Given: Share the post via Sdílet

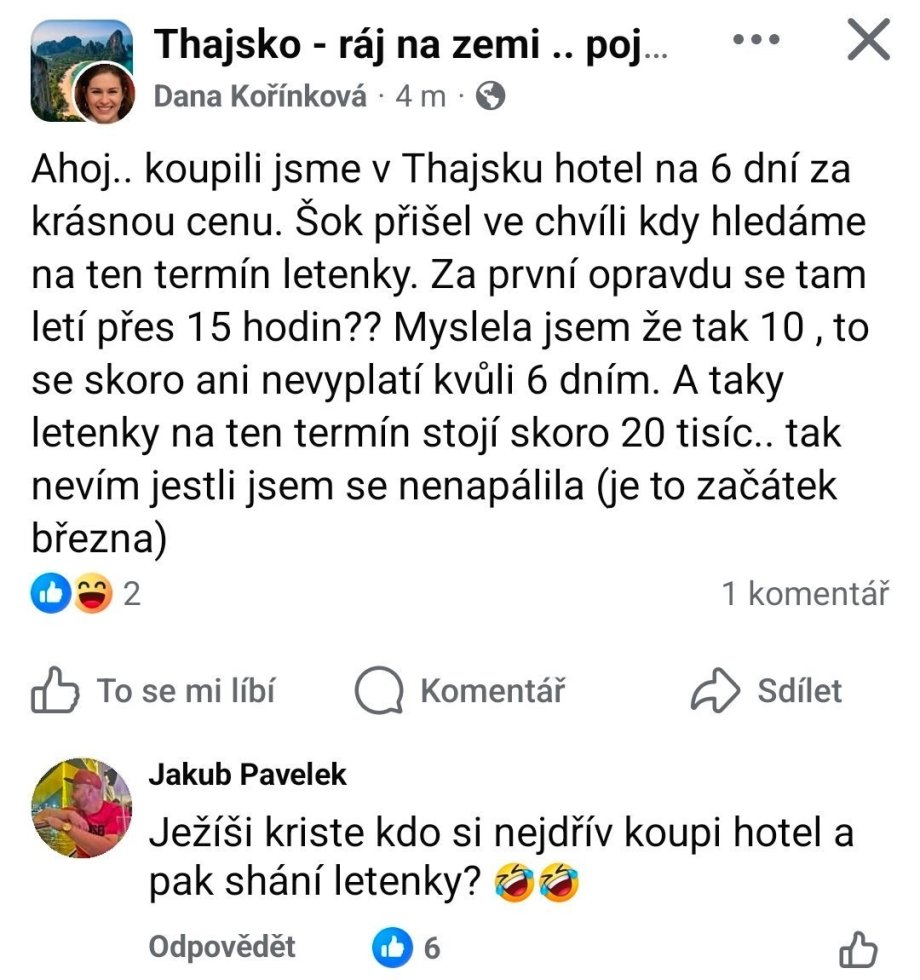Looking at the screenshot, I should coord(768,691).
